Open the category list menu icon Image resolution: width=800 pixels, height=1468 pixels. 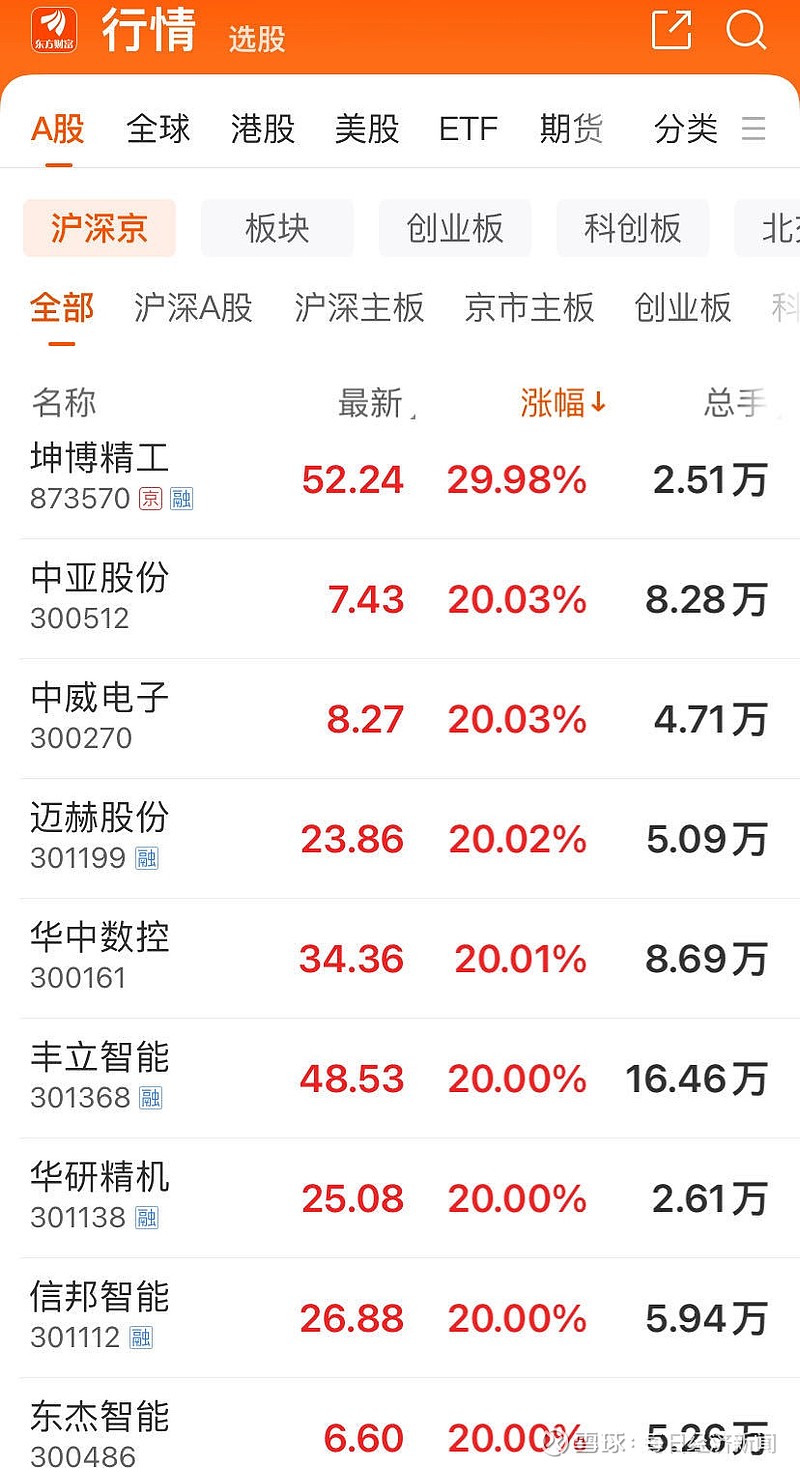753,129
